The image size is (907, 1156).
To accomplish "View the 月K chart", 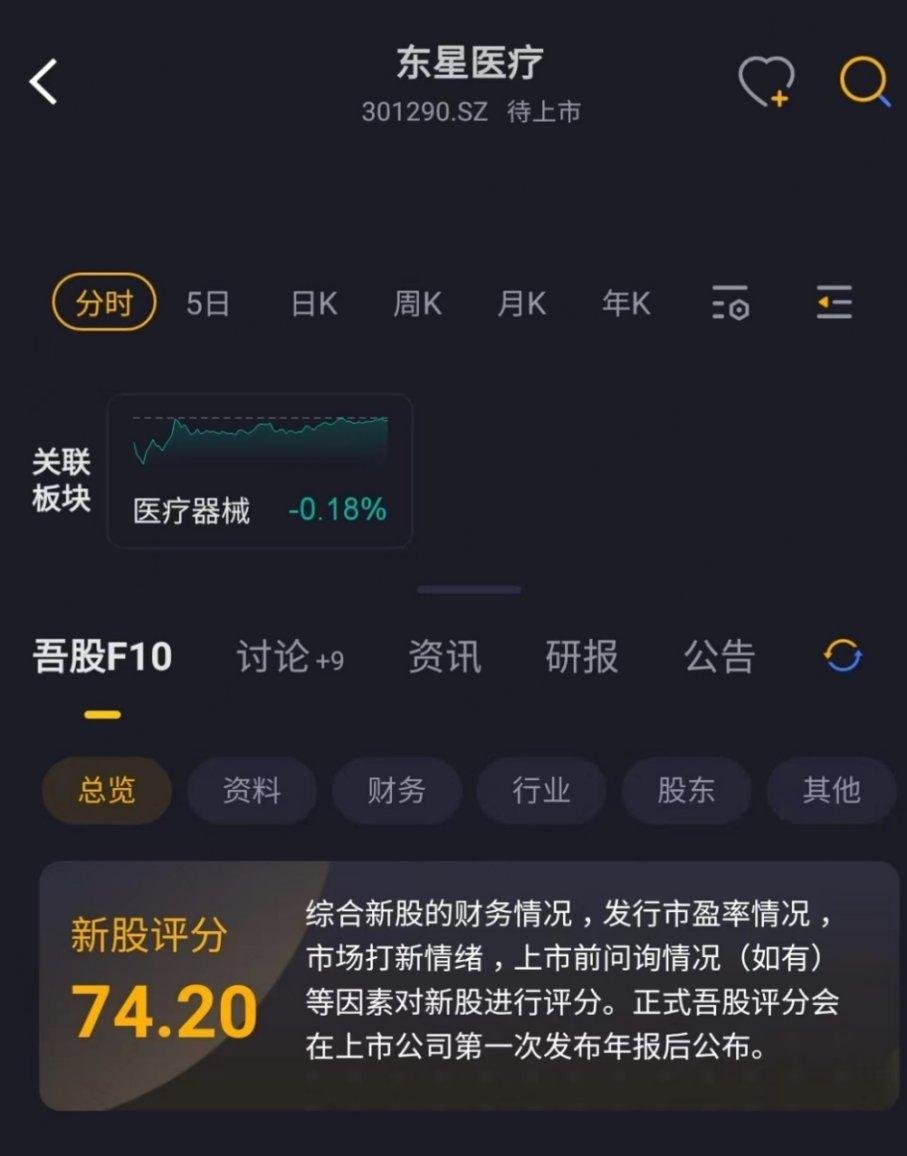I will pyautogui.click(x=522, y=303).
